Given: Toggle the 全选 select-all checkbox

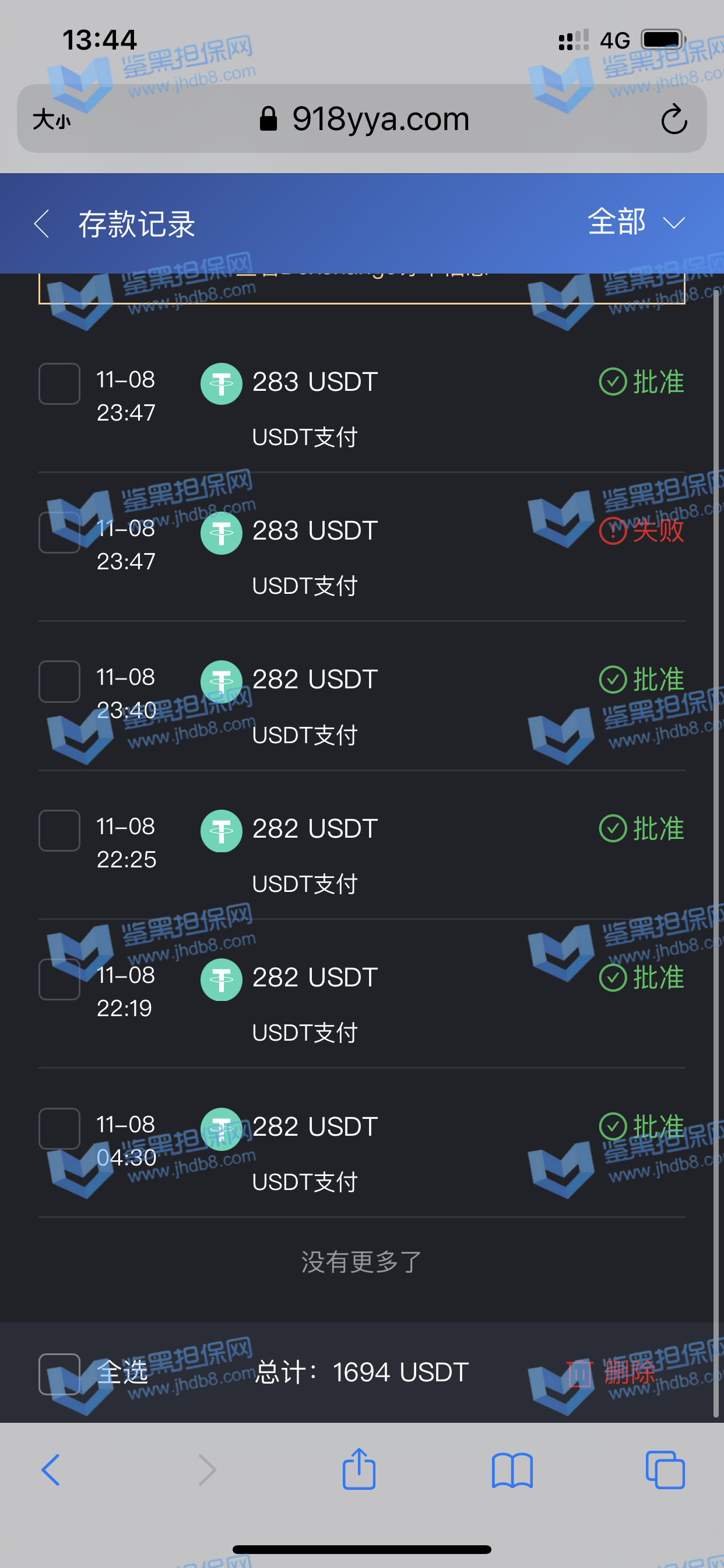Looking at the screenshot, I should (x=59, y=1374).
